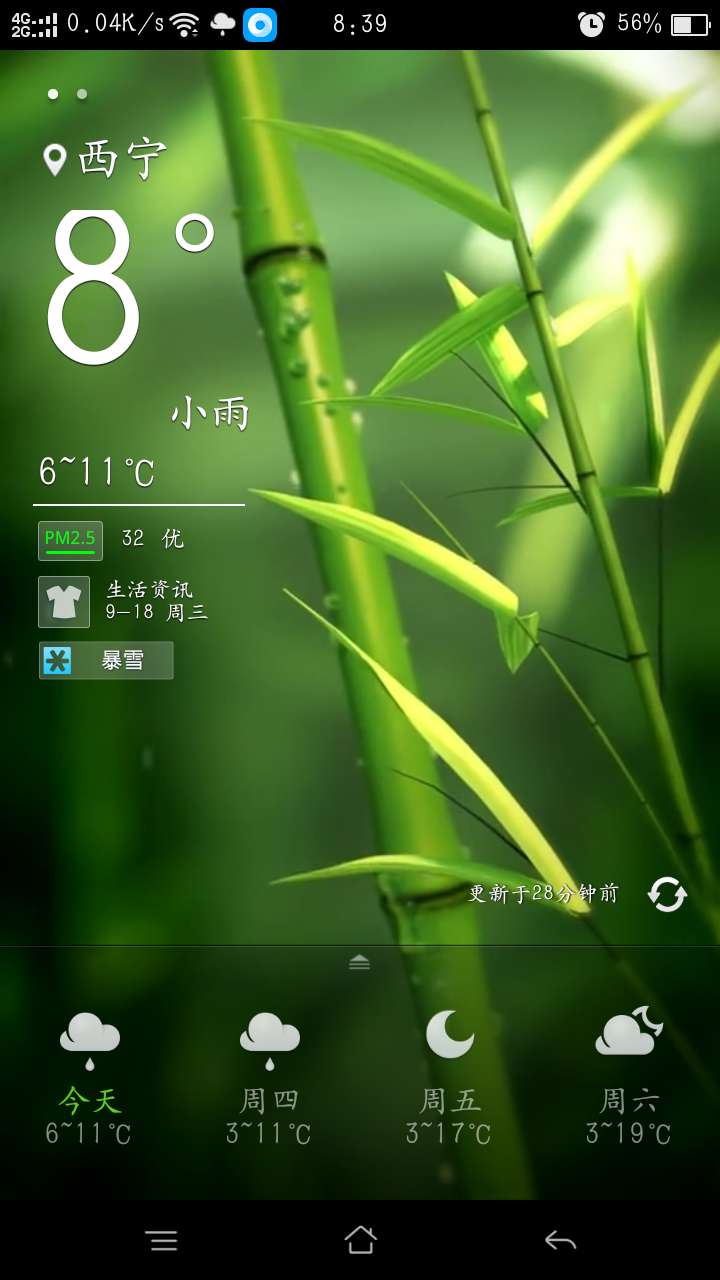
Task: Select 周六 forecast
Action: tap(630, 1075)
